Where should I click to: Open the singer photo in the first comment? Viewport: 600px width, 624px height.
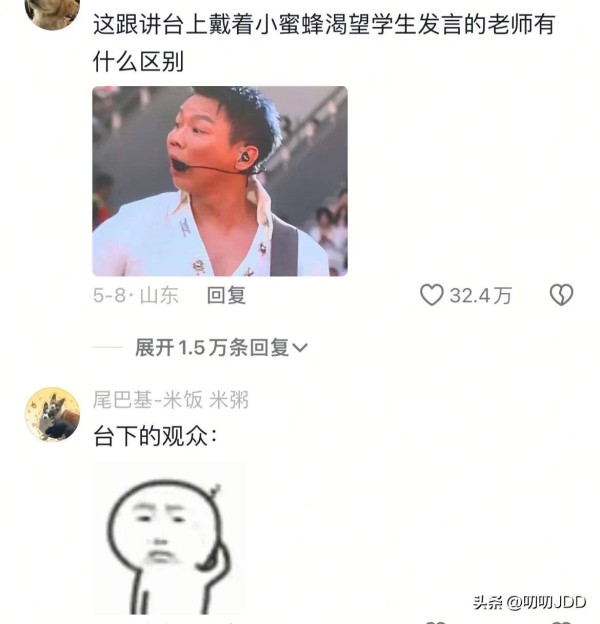[x=220, y=181]
